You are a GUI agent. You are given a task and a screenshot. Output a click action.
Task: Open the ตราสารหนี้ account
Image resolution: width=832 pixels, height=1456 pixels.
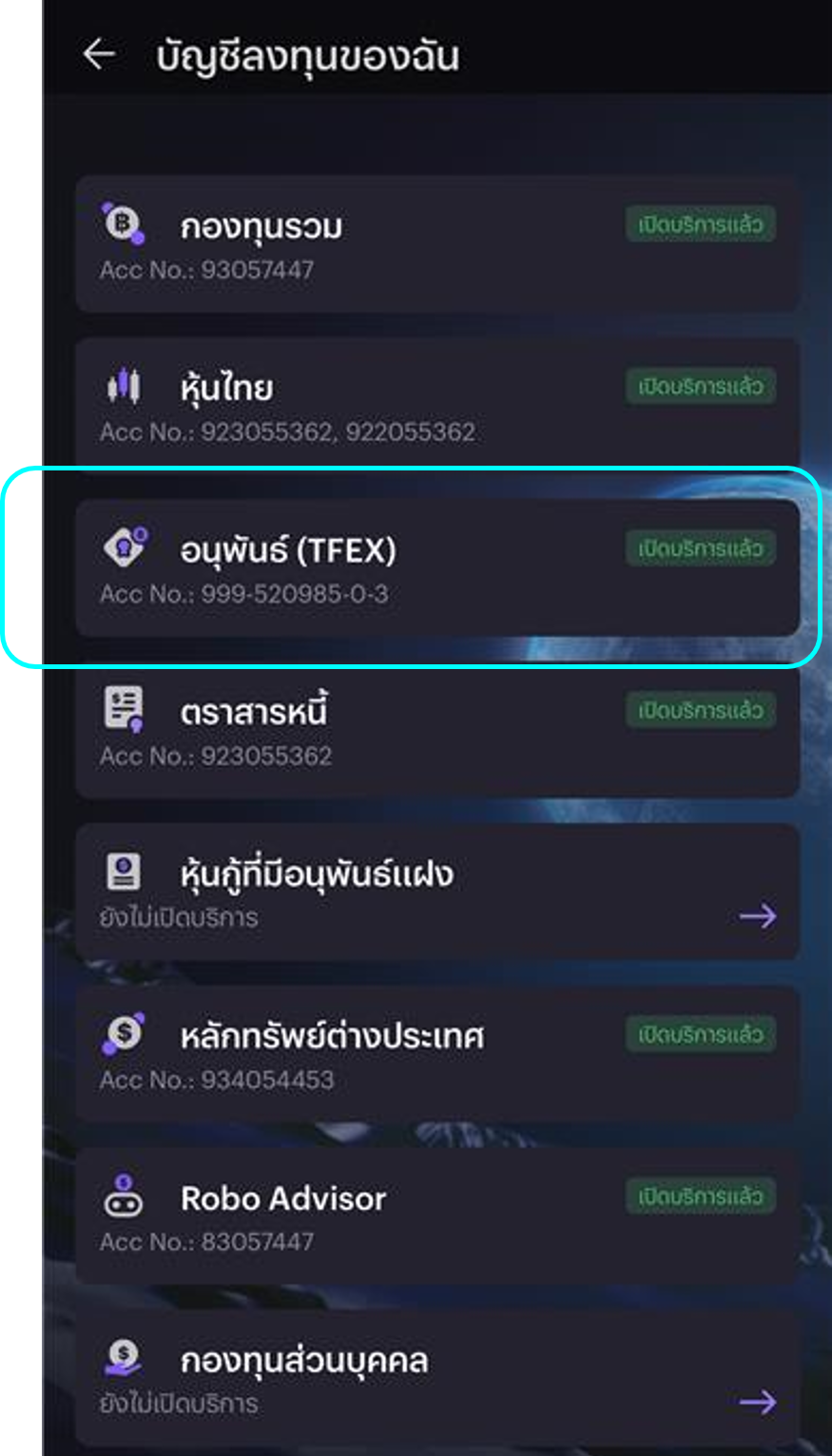click(x=436, y=730)
